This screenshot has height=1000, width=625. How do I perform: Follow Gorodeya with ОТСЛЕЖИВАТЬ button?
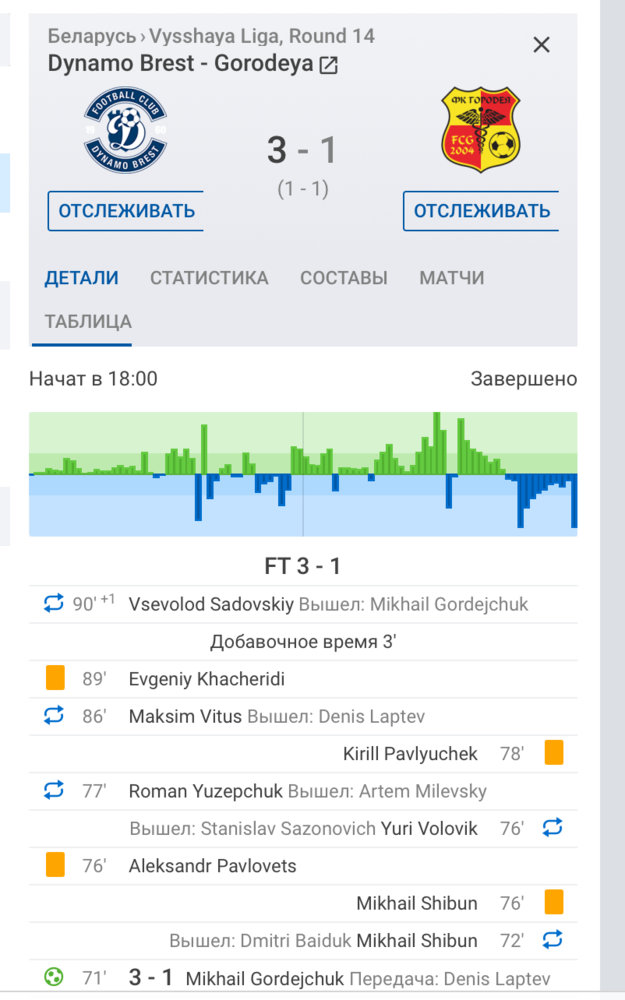pyautogui.click(x=481, y=211)
